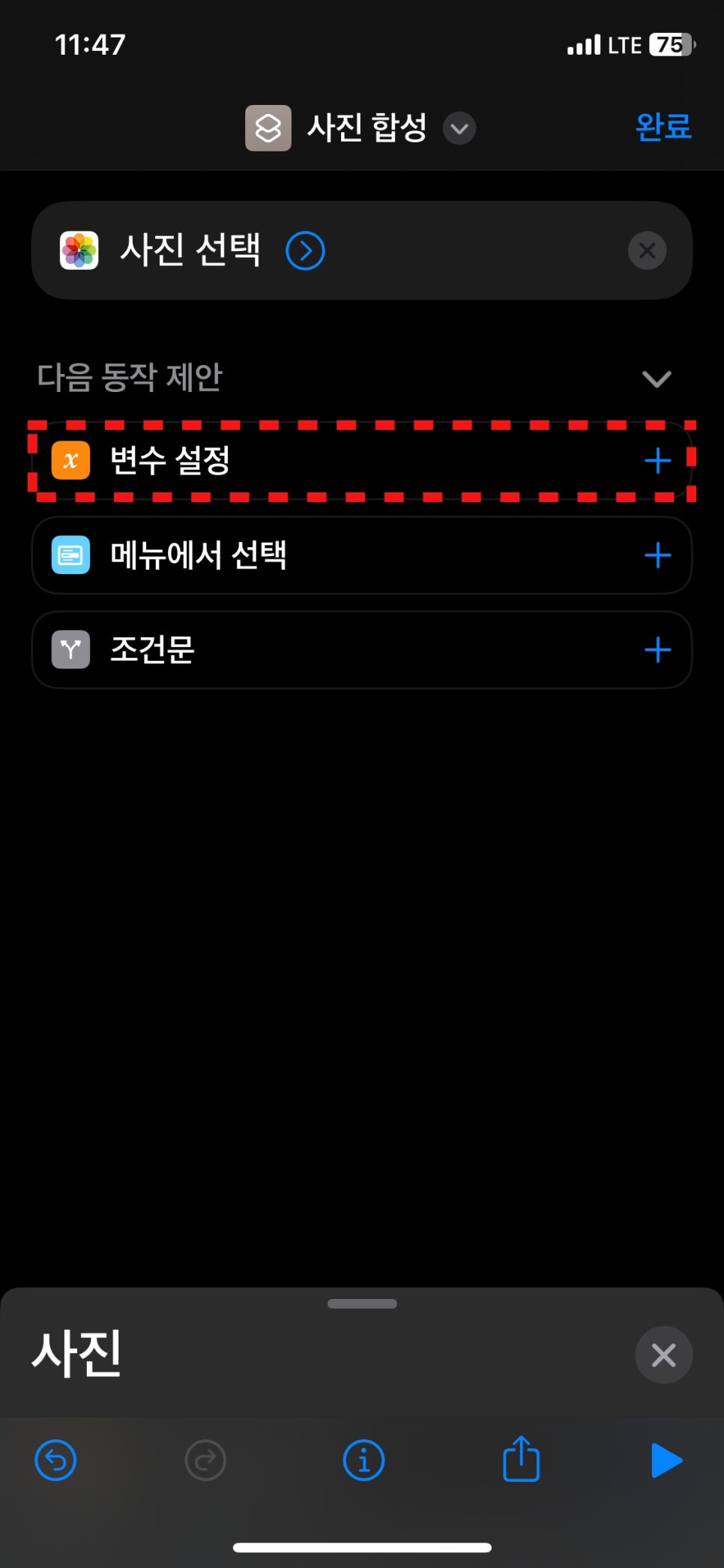
Task: Undo the last change
Action: click(x=56, y=1460)
